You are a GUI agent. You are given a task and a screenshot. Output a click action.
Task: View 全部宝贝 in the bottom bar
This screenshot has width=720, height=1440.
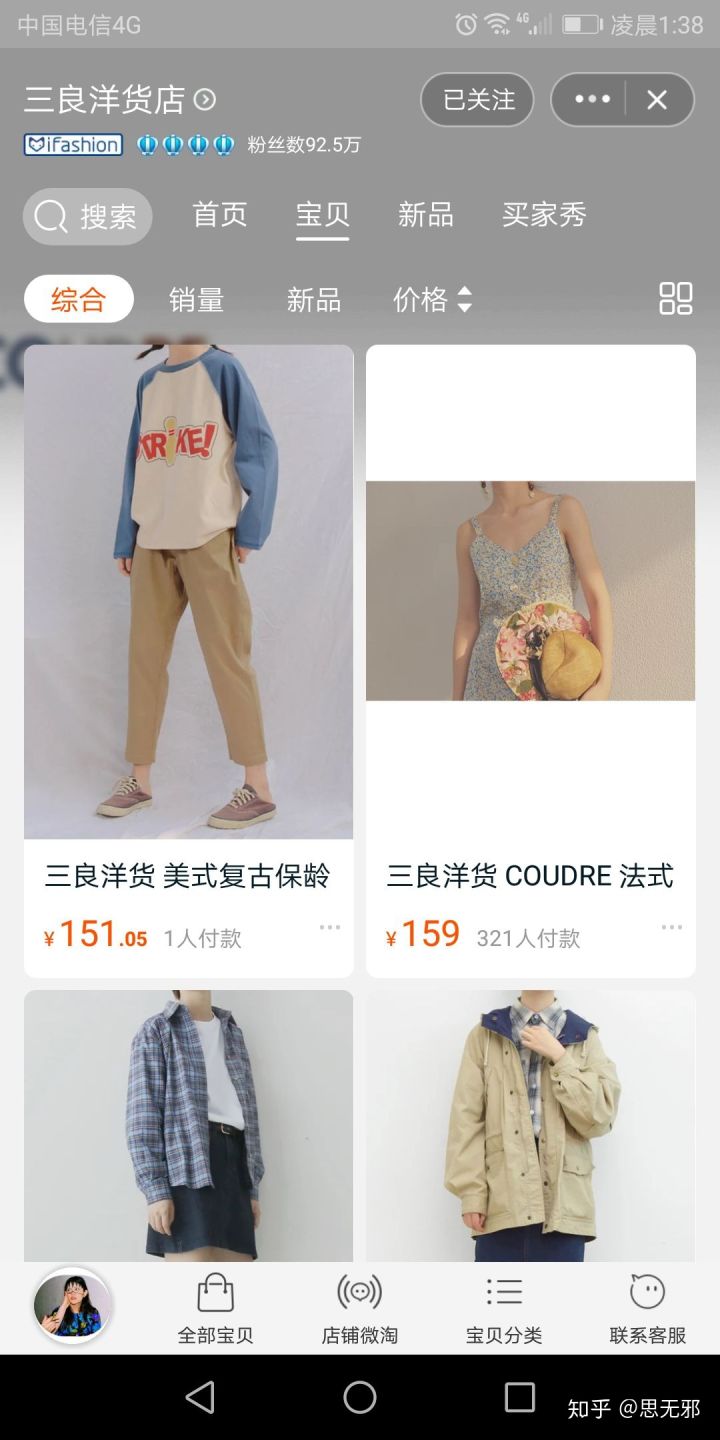pos(215,1308)
